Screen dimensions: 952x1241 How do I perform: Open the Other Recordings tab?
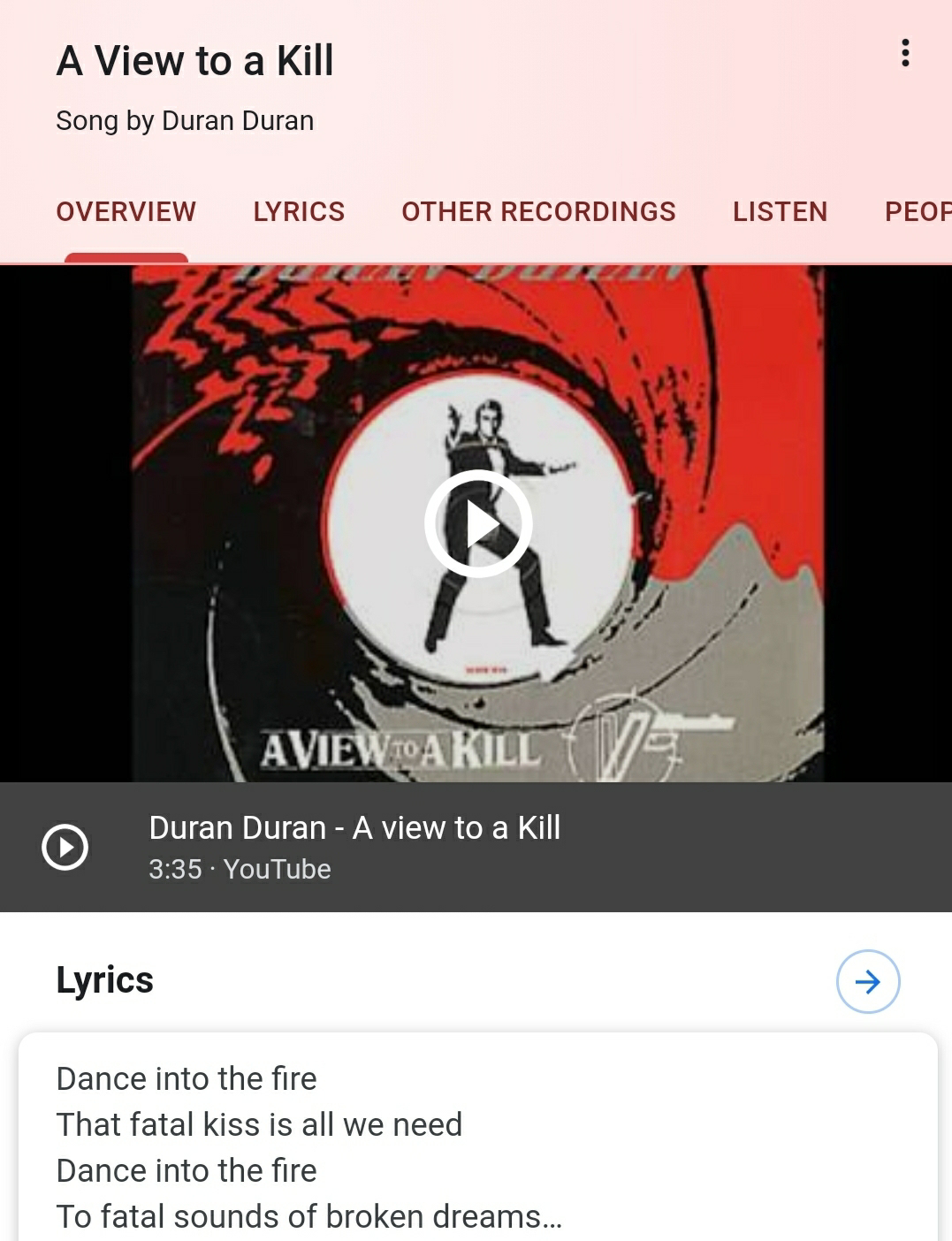click(x=538, y=212)
